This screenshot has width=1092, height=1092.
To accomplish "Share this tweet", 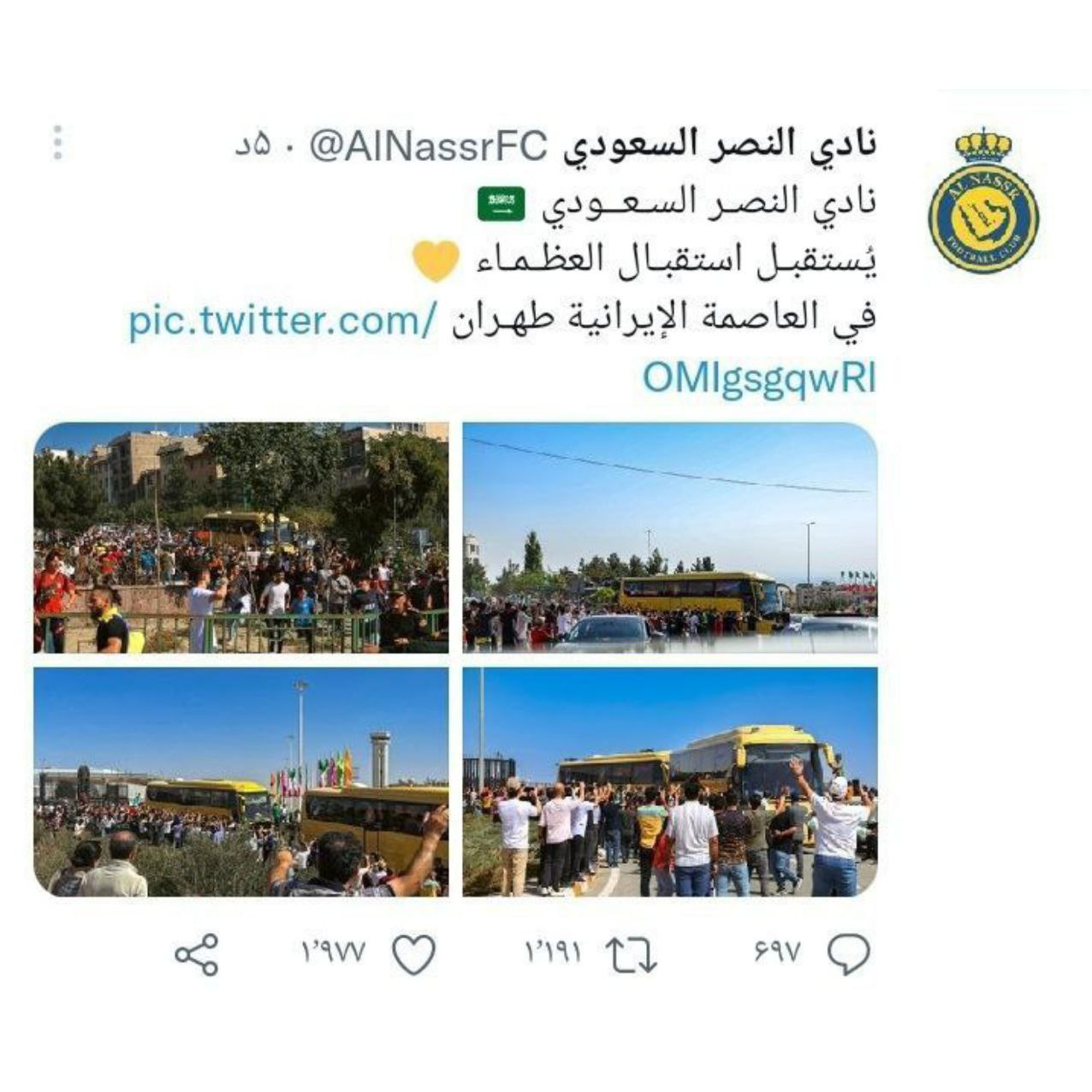I will (x=197, y=954).
